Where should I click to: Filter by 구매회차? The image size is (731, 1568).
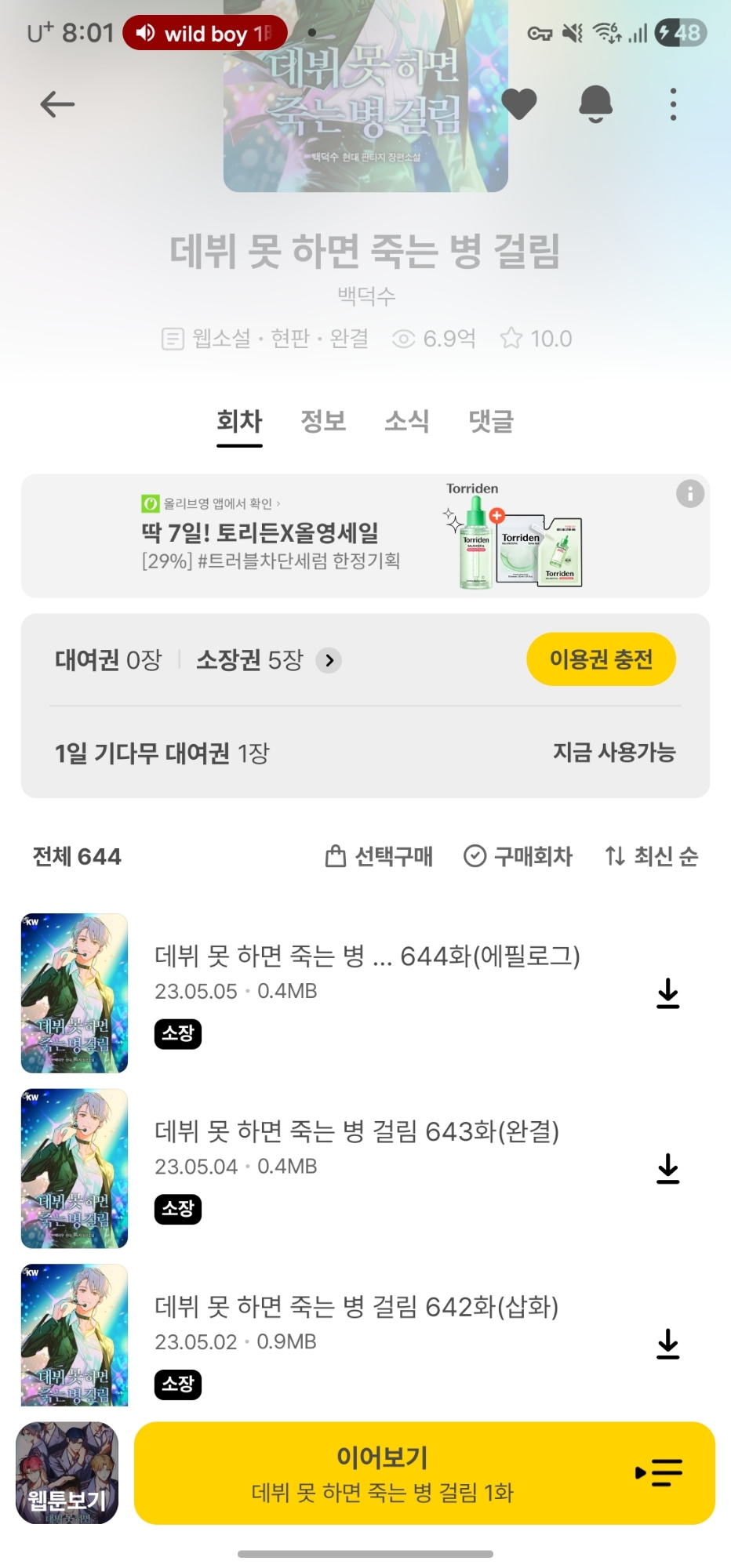coord(518,856)
